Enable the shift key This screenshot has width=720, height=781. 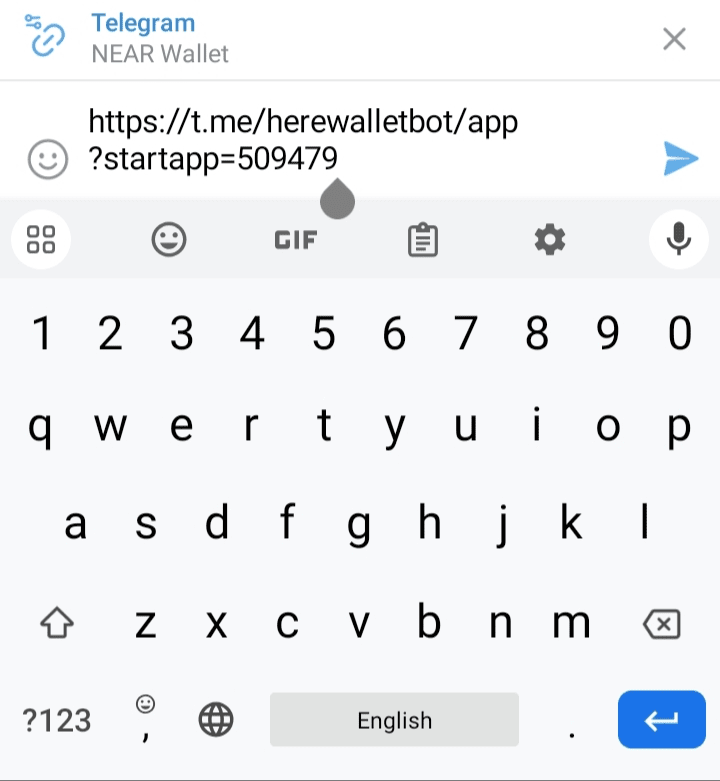(57, 626)
